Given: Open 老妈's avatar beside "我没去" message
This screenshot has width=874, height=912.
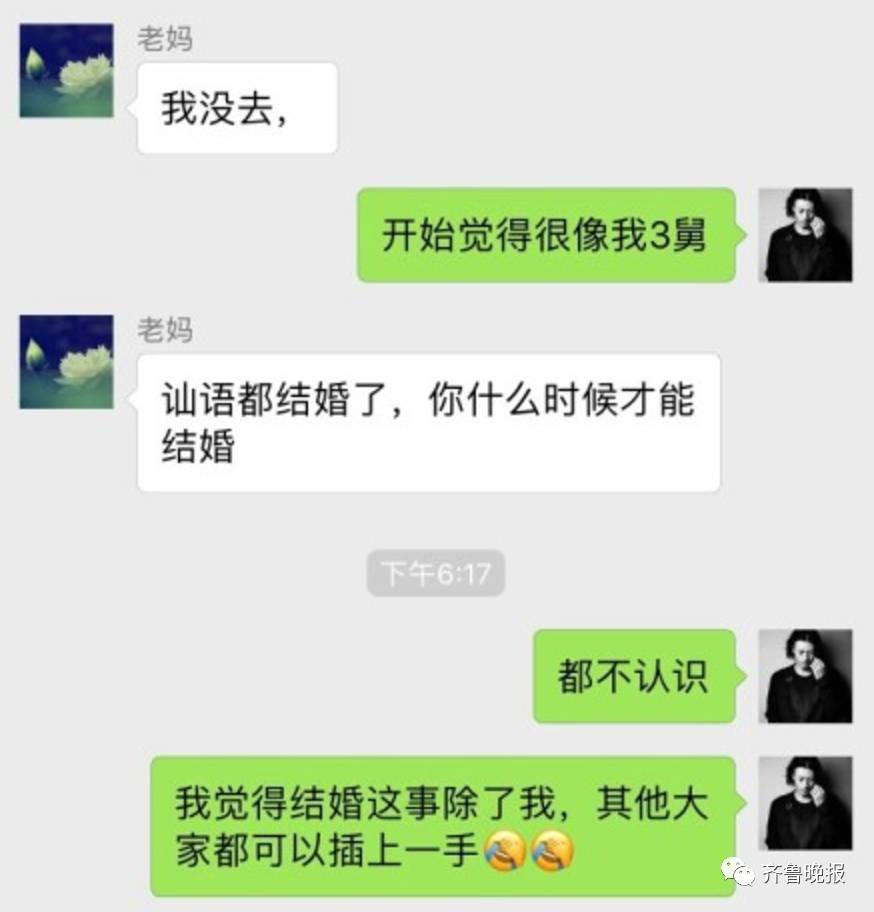Looking at the screenshot, I should pos(66,71).
